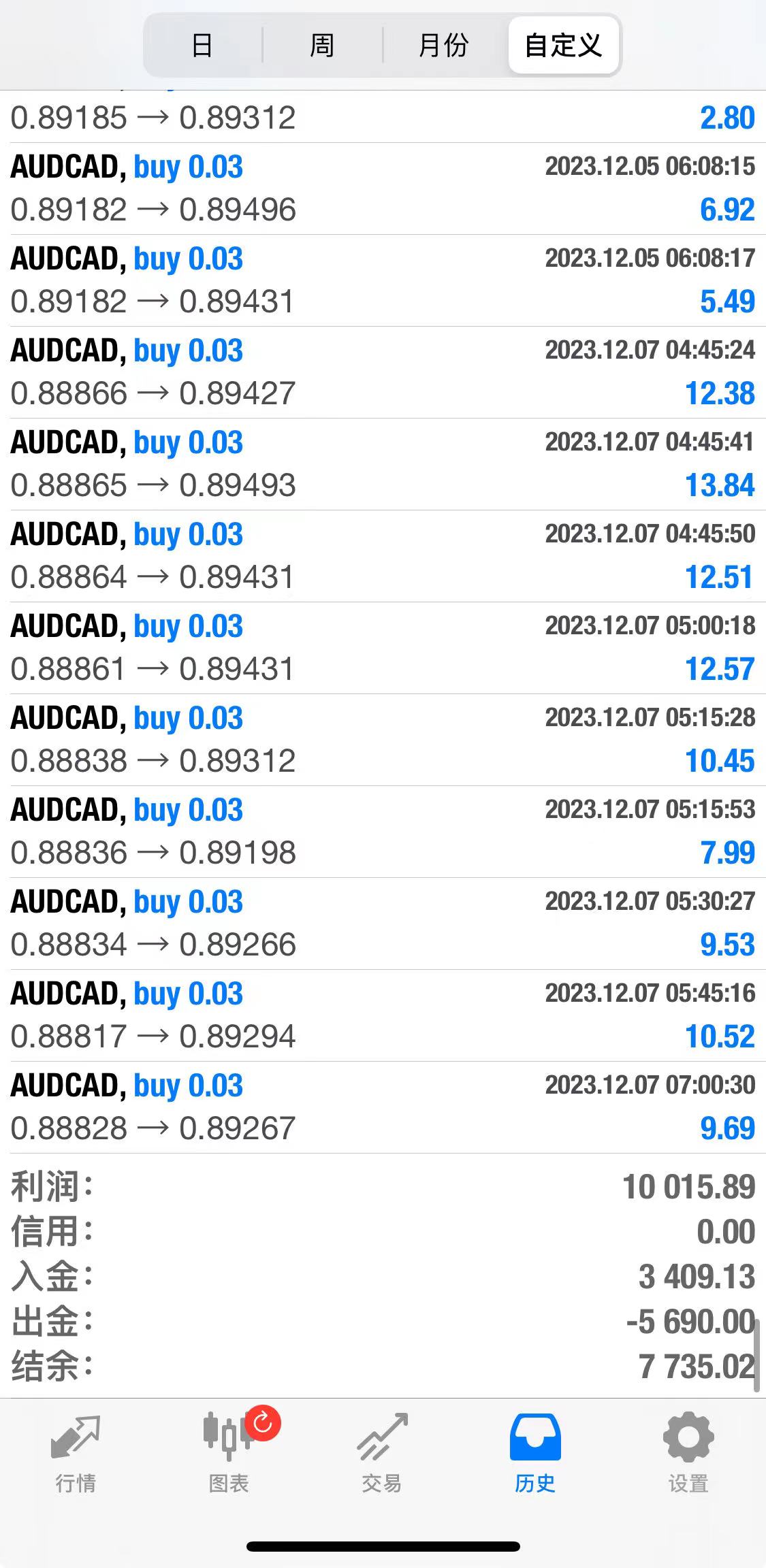
Task: Open AUDCAD trade dated 2023.12.07 04:45:50
Action: (x=383, y=556)
